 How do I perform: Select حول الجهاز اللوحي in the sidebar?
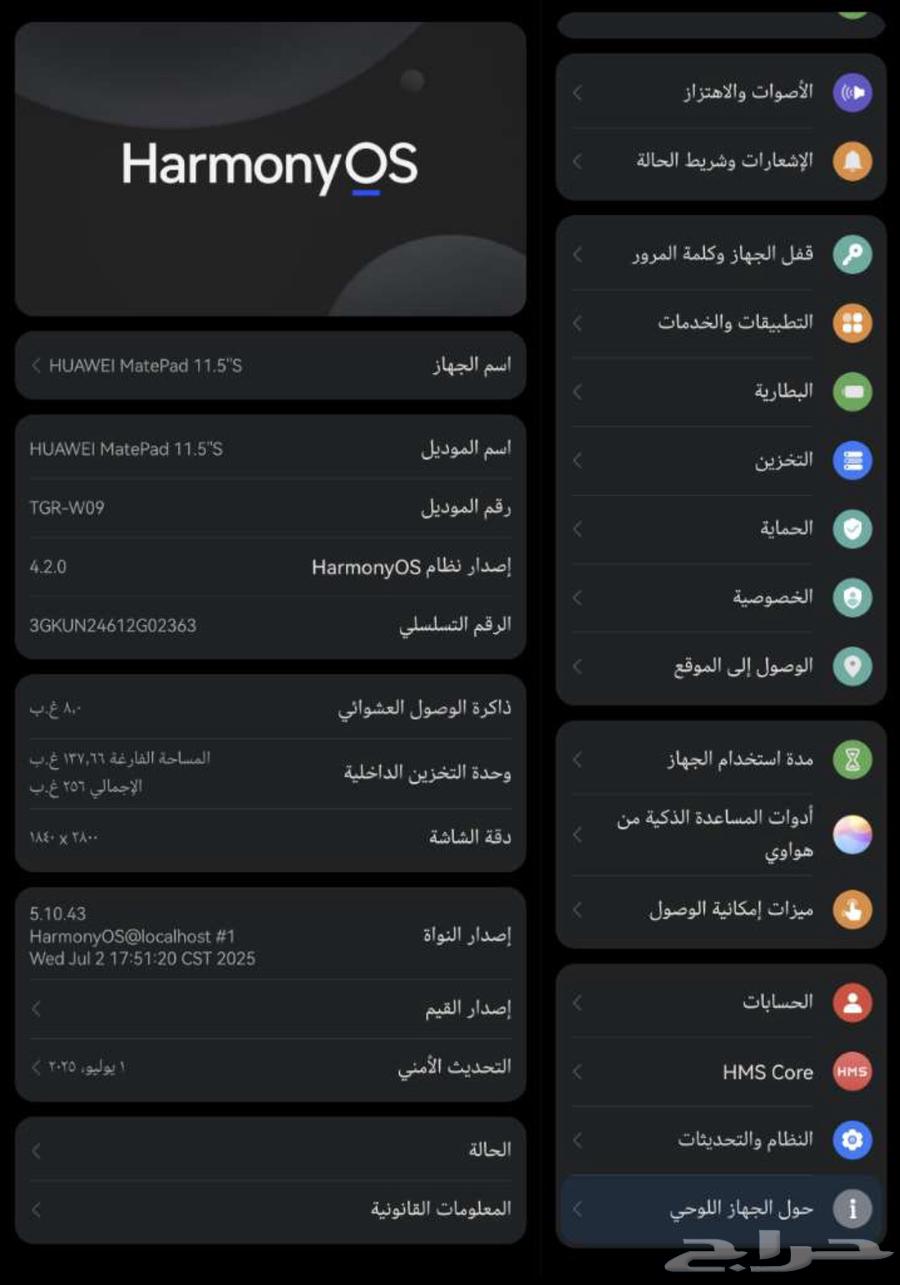720,1208
